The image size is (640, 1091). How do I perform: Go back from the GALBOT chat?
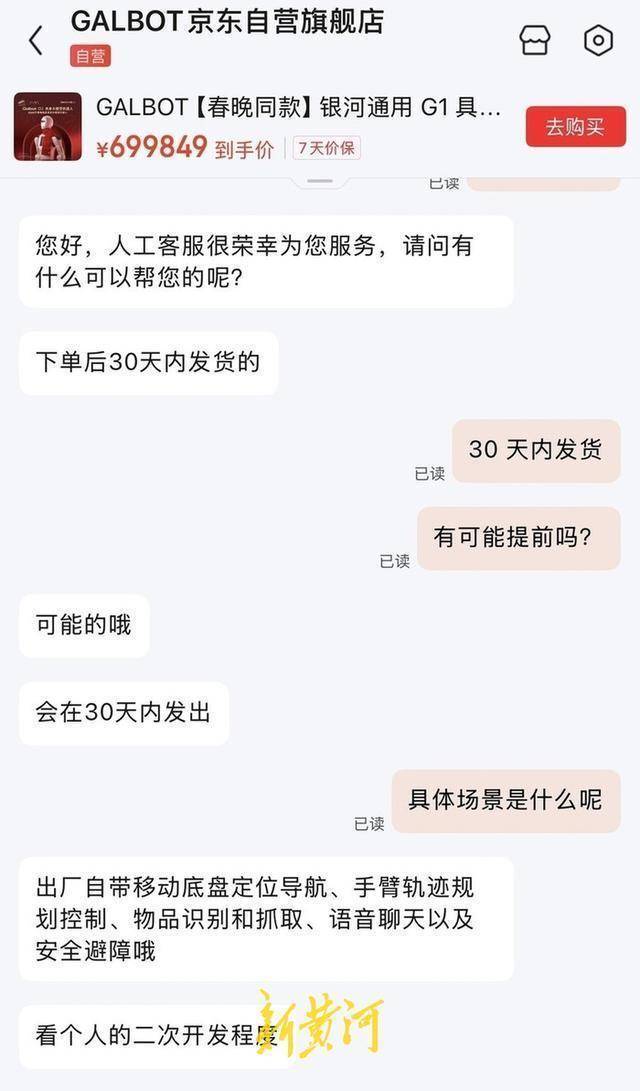coord(36,41)
